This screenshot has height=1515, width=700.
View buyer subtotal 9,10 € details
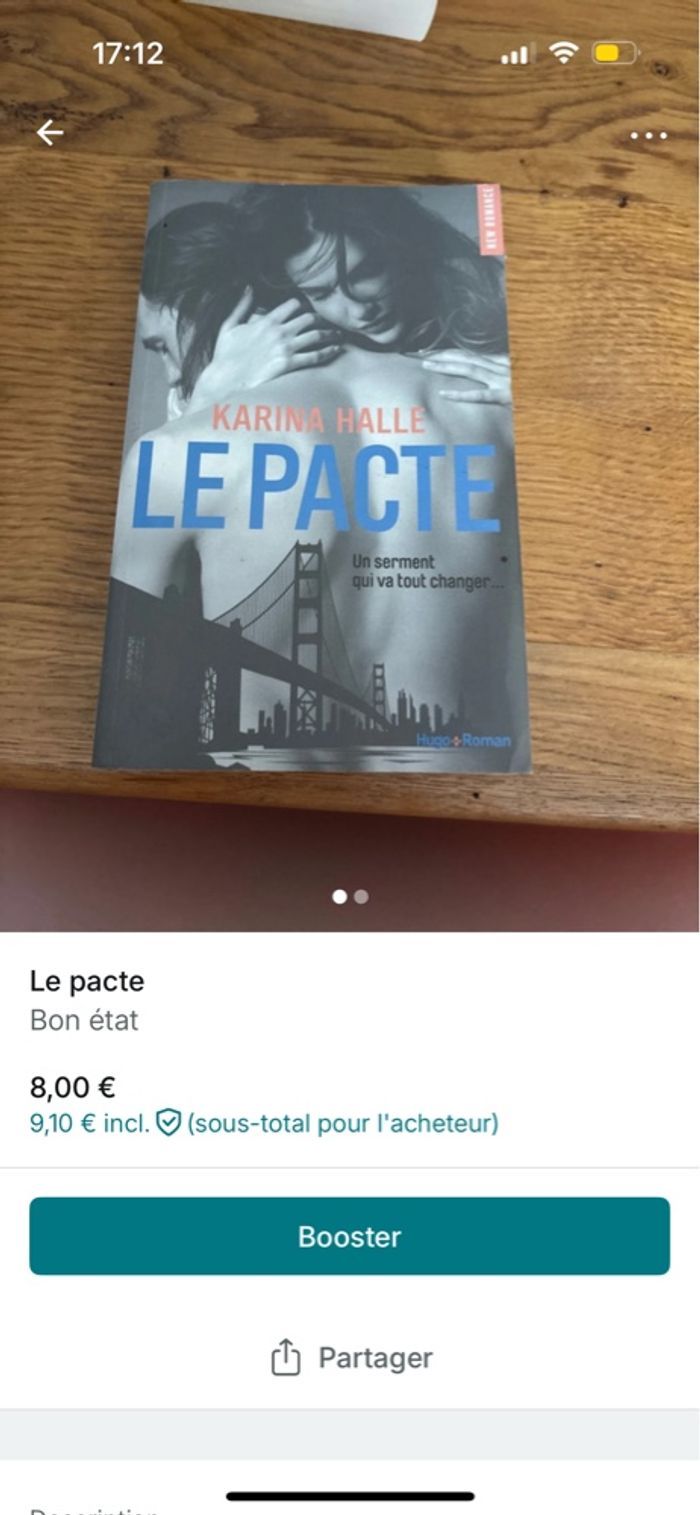point(264,1123)
